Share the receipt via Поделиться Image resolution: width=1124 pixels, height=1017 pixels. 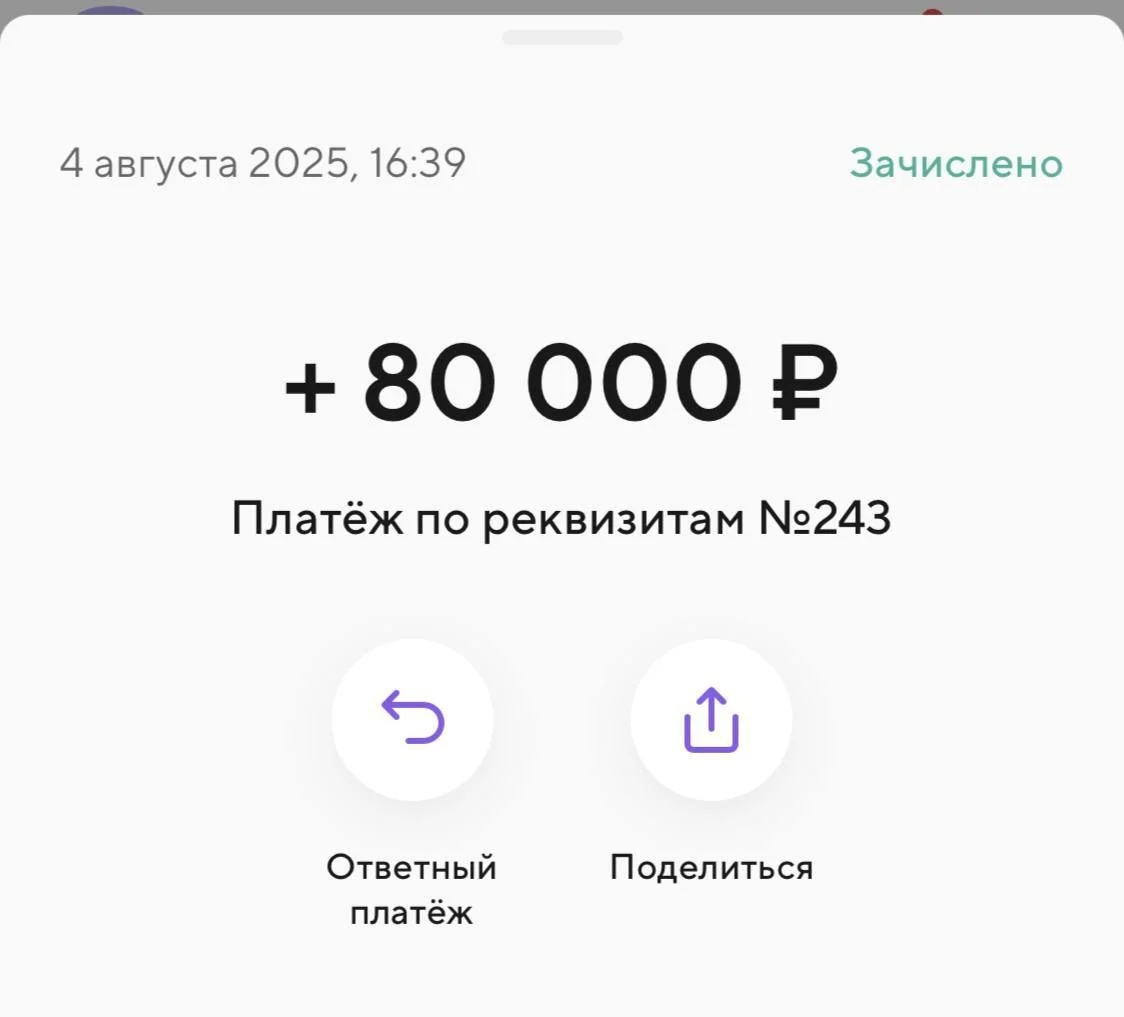tap(711, 719)
